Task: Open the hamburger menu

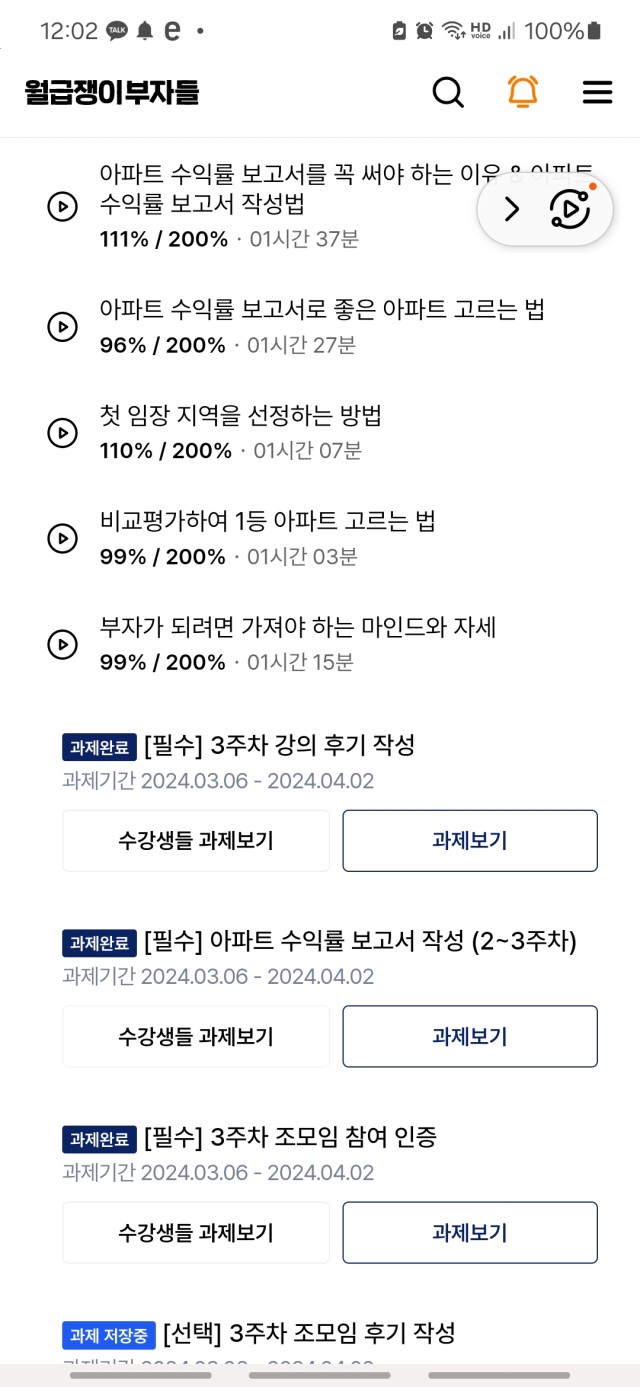Action: coord(597,92)
